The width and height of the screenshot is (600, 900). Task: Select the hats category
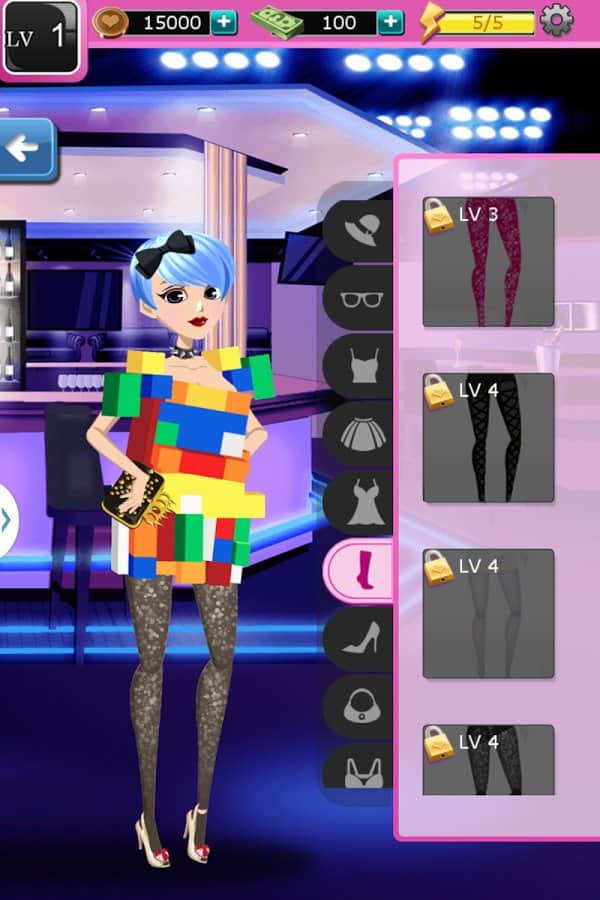tap(359, 230)
